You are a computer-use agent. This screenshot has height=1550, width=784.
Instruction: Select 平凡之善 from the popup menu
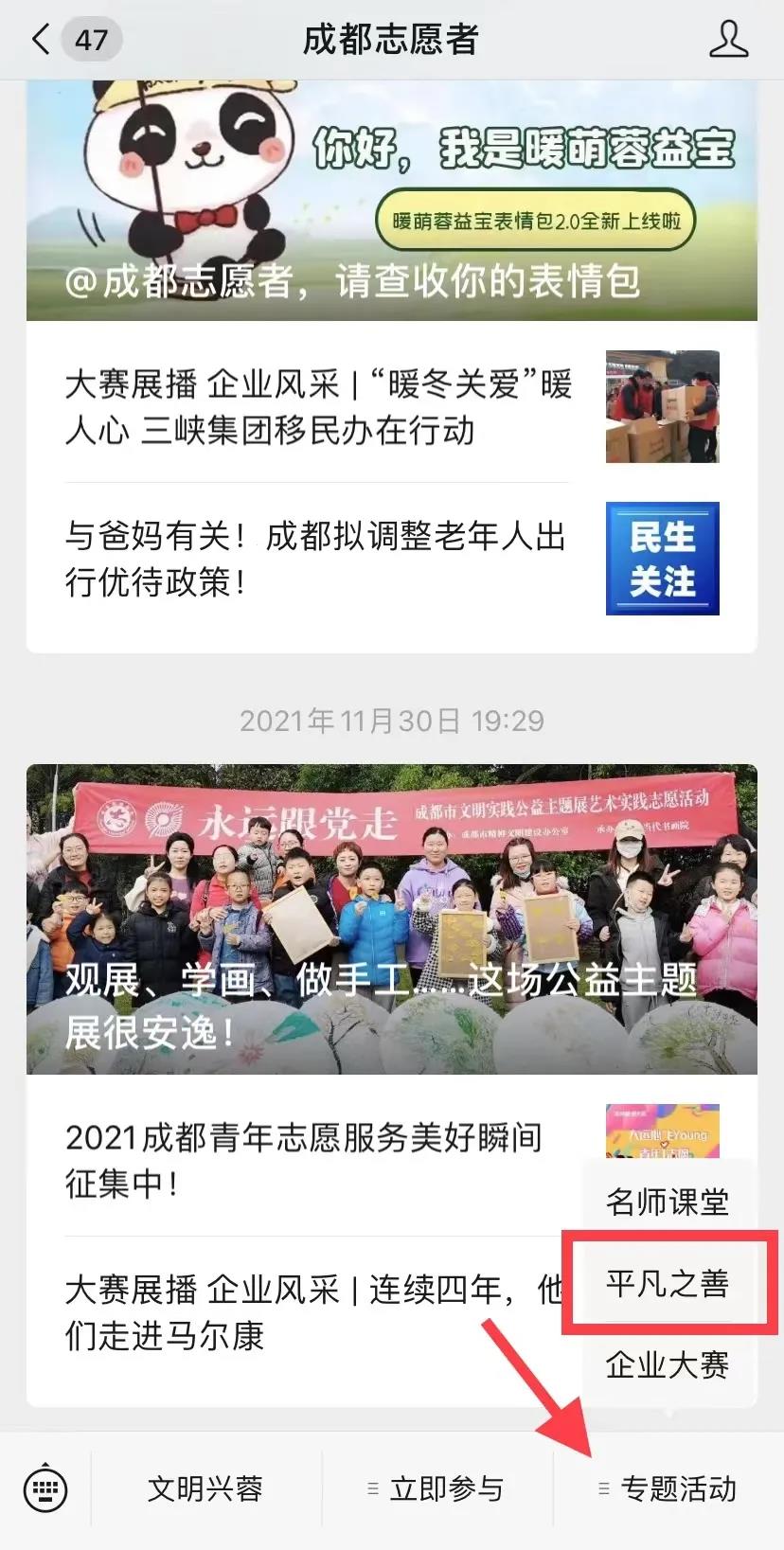pos(667,1283)
